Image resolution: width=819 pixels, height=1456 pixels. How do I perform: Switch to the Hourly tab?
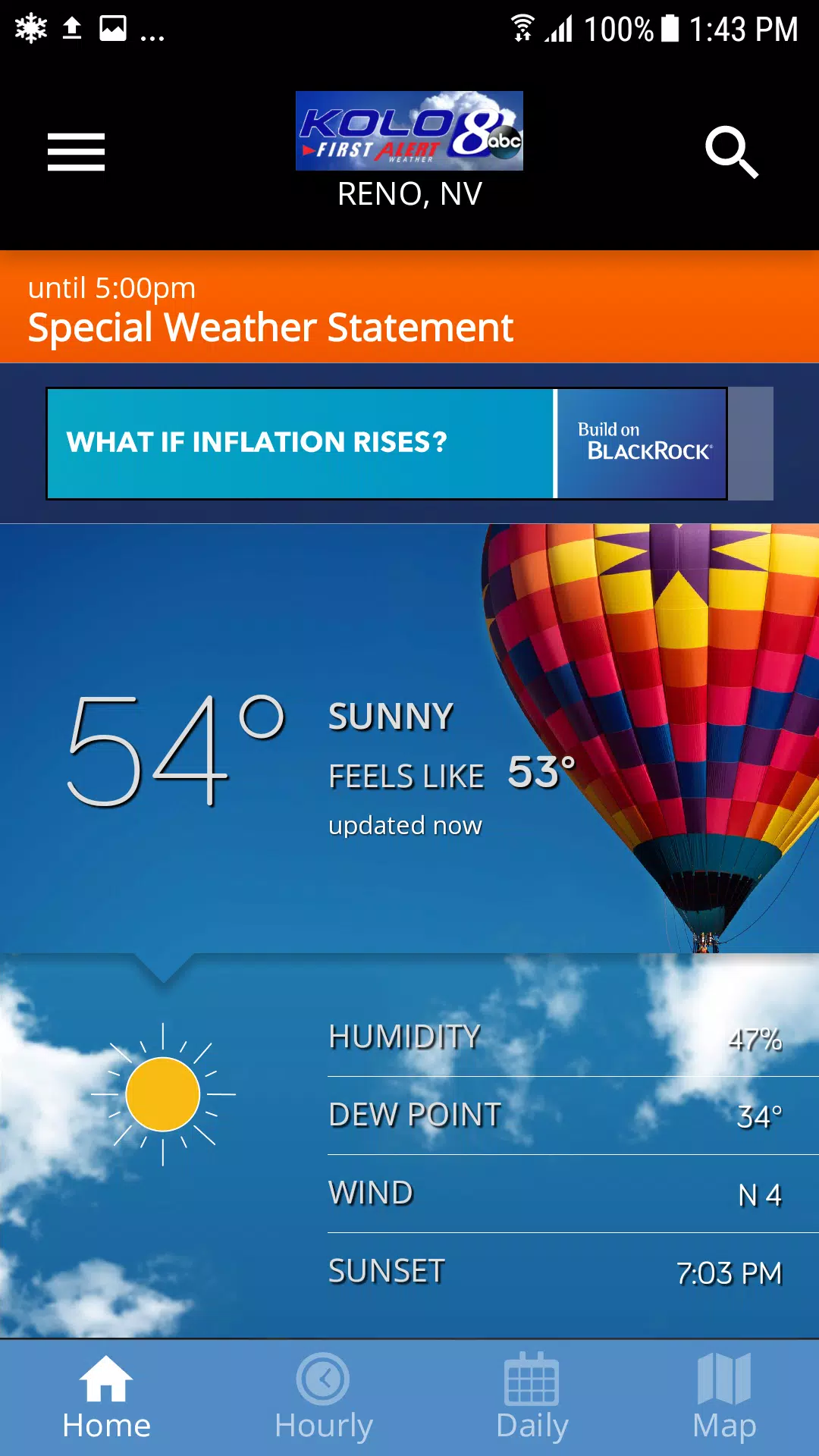pyautogui.click(x=324, y=1399)
